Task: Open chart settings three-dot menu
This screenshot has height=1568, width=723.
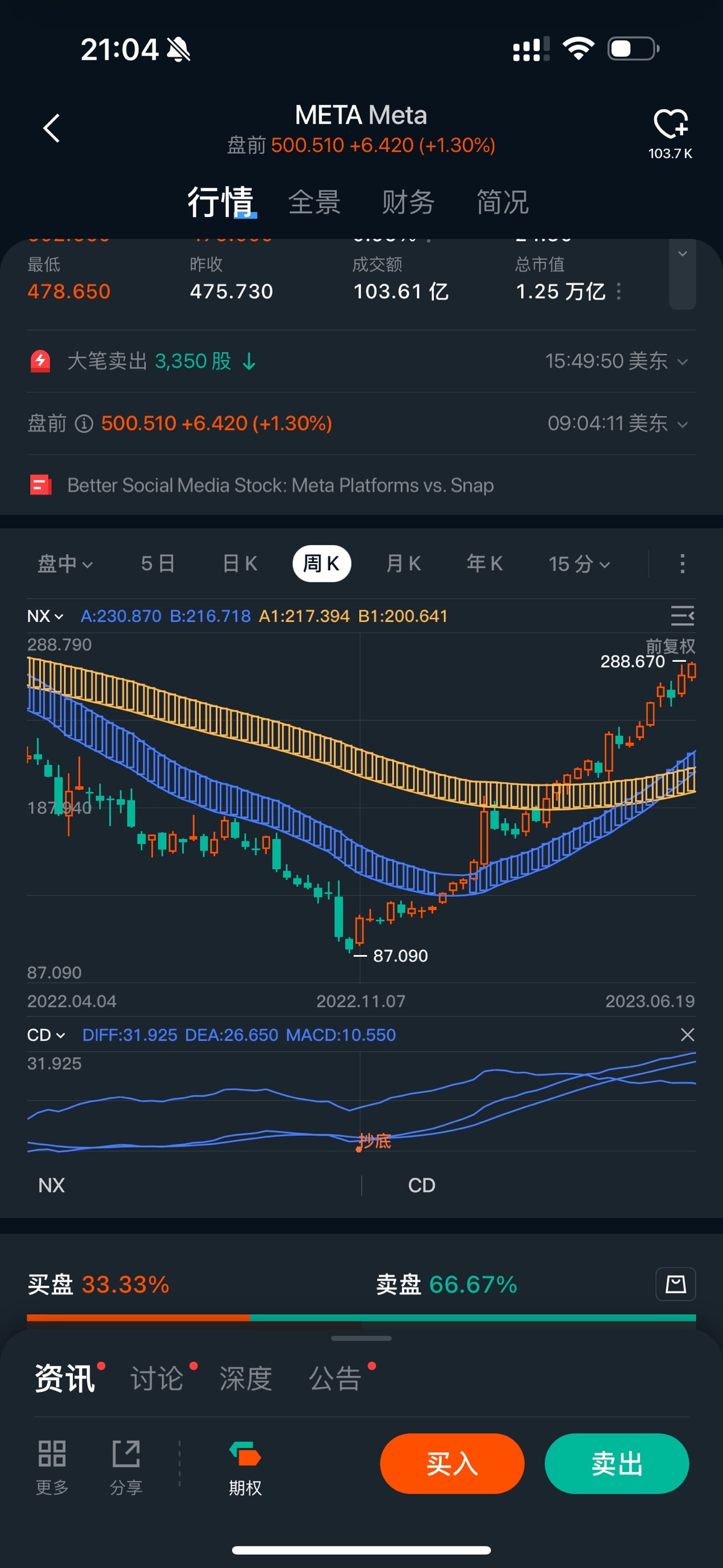Action: (682, 564)
